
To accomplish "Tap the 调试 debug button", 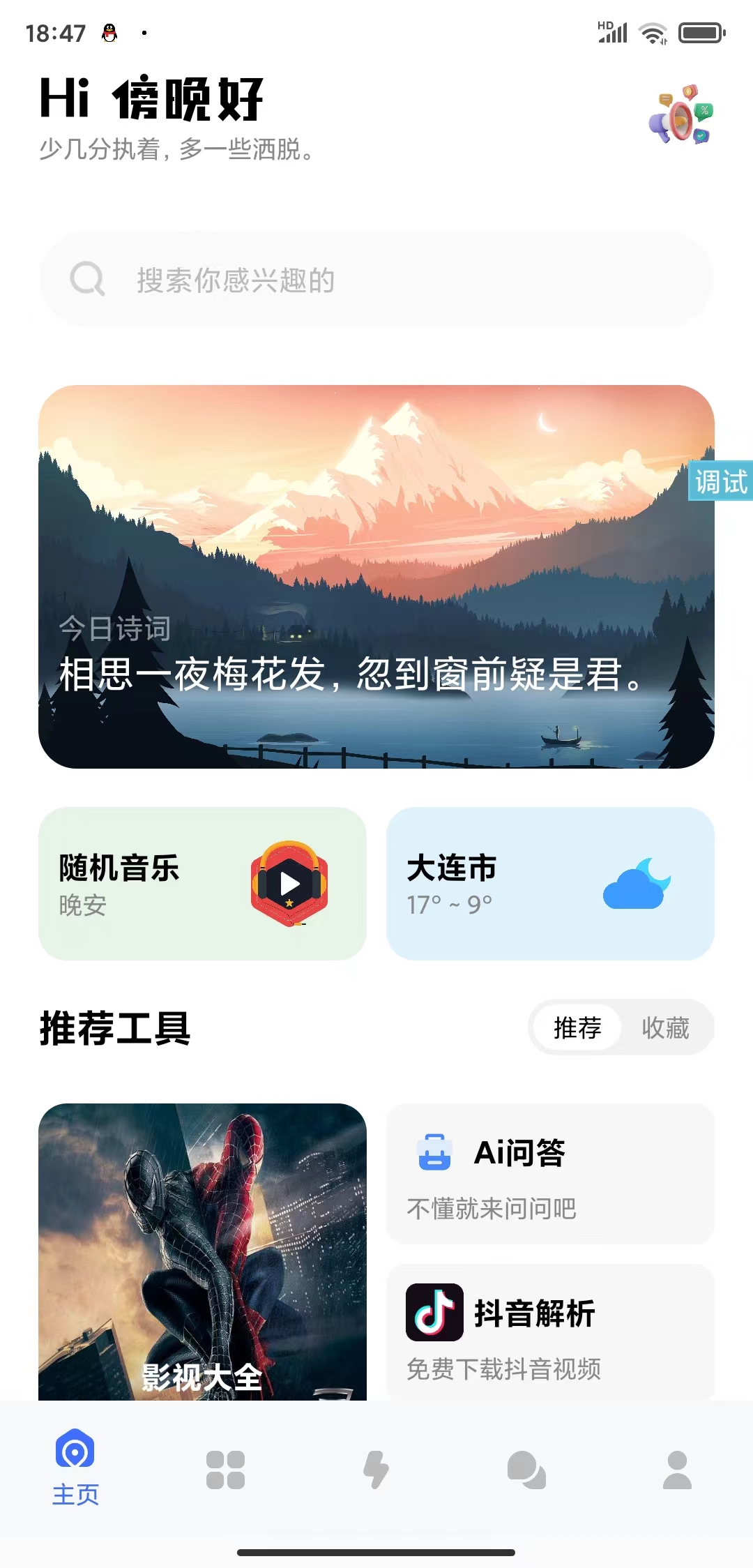I will [720, 481].
